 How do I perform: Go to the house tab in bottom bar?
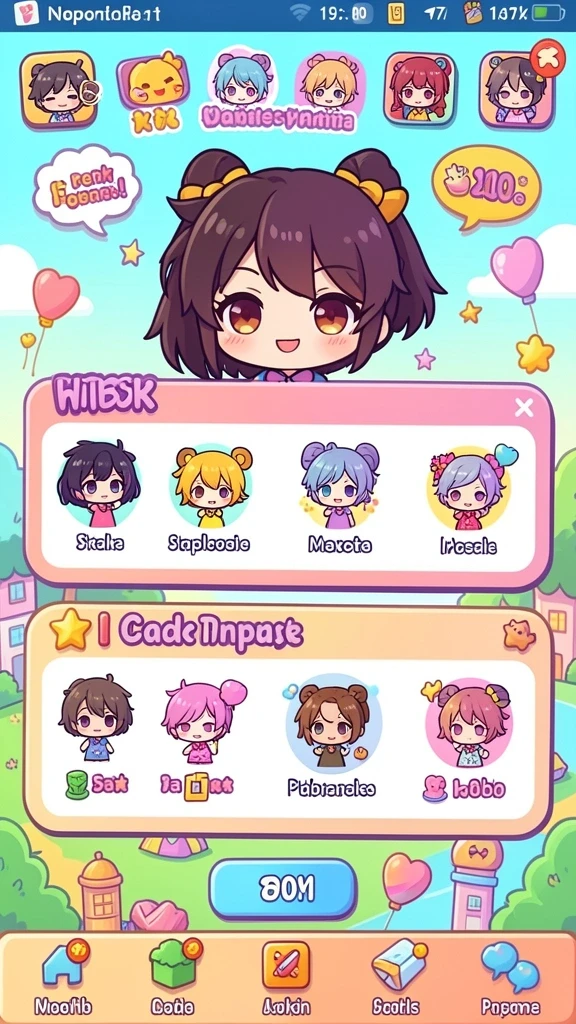tap(63, 975)
